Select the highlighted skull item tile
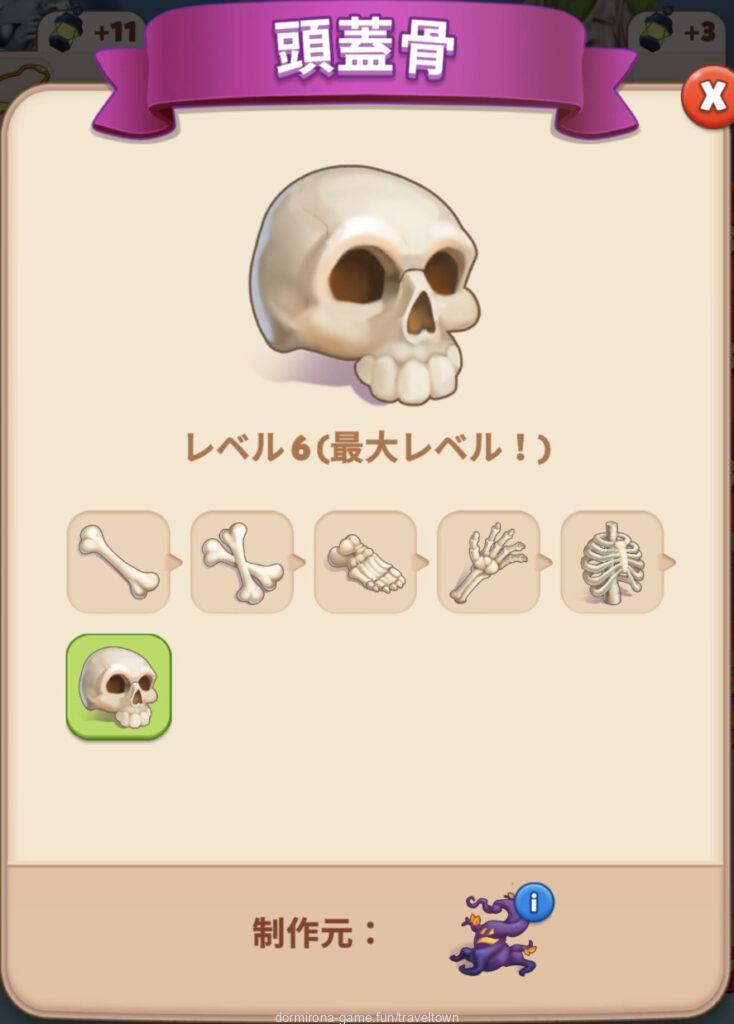 (x=119, y=686)
